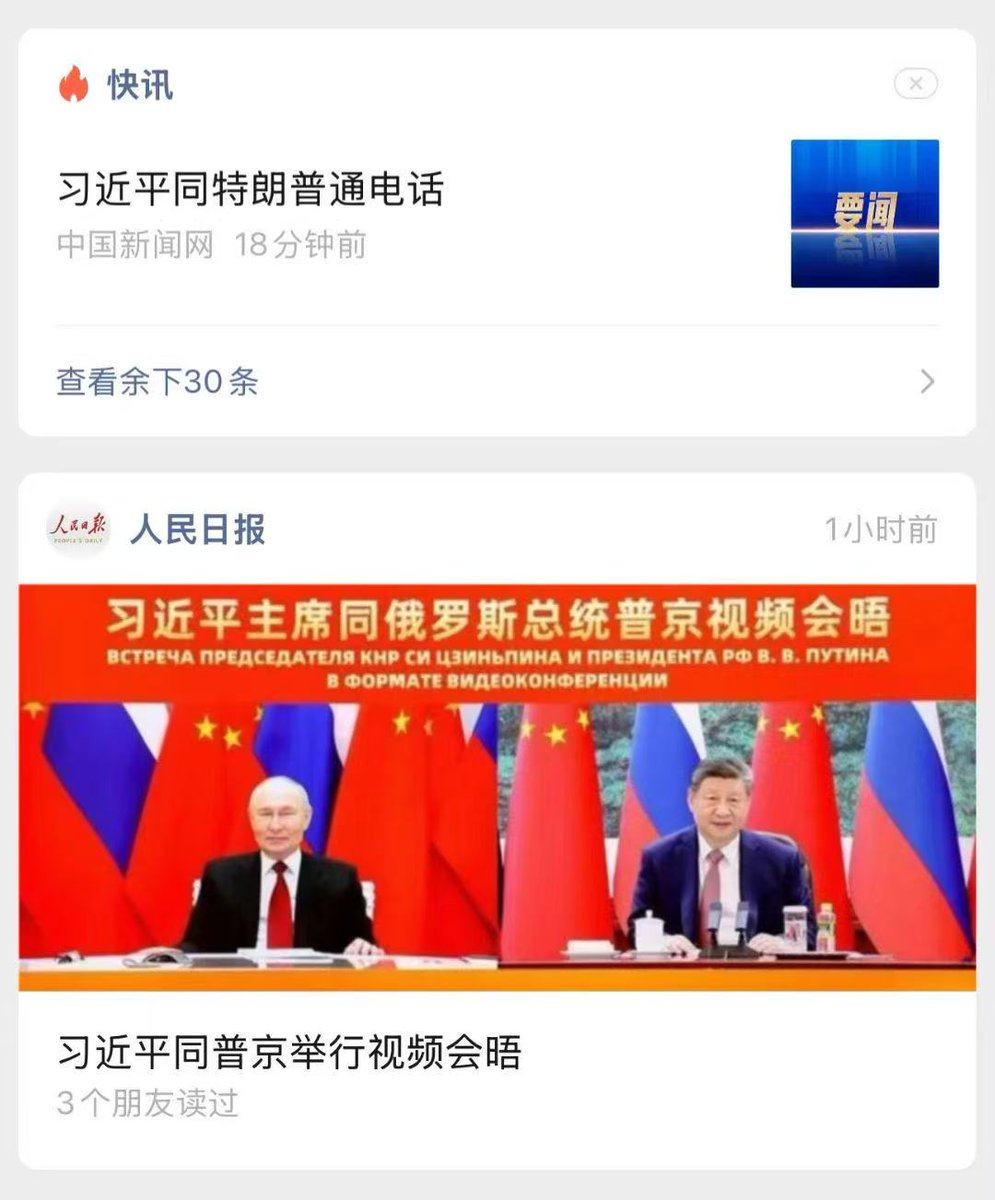Expand 查看余下30条 to see more
The width and height of the screenshot is (995, 1200).
pyautogui.click(x=157, y=381)
